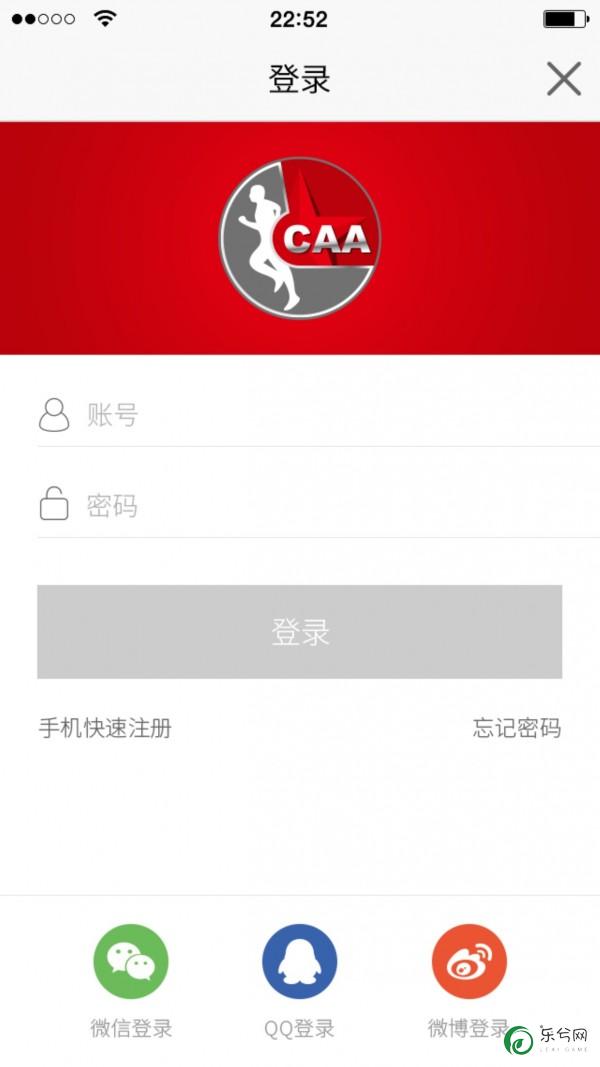Close the login screen with the X
This screenshot has width=600, height=1067.
[x=564, y=78]
